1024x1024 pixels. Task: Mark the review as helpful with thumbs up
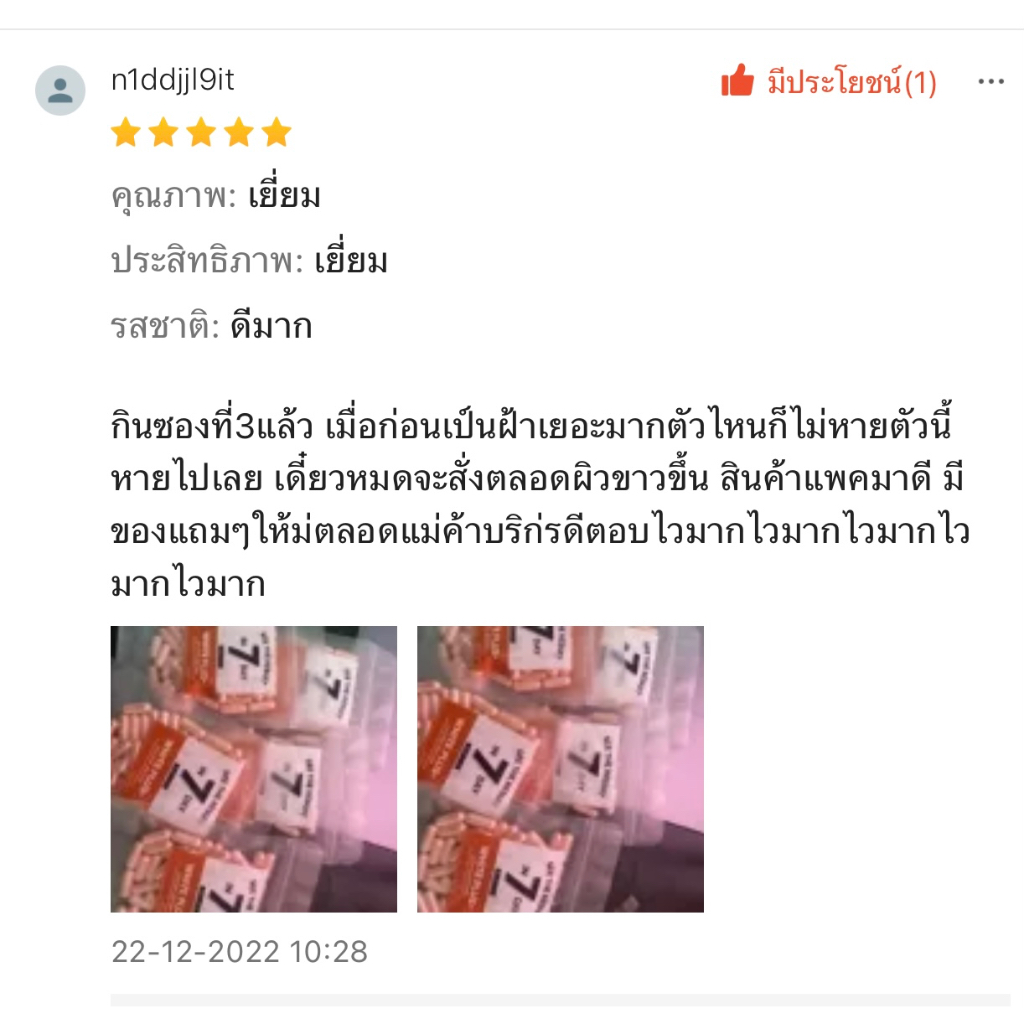click(738, 81)
